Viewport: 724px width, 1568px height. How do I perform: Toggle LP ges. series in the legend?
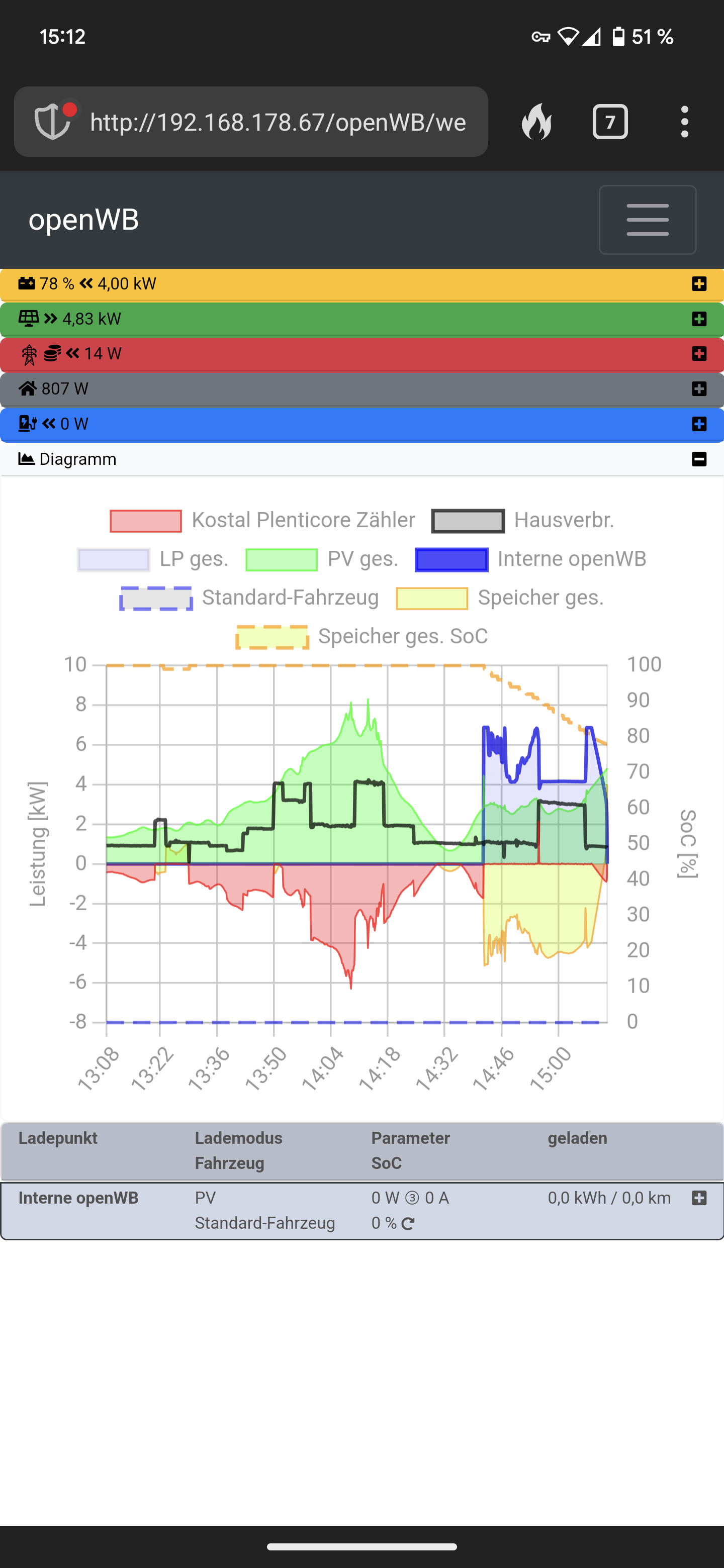click(x=153, y=559)
